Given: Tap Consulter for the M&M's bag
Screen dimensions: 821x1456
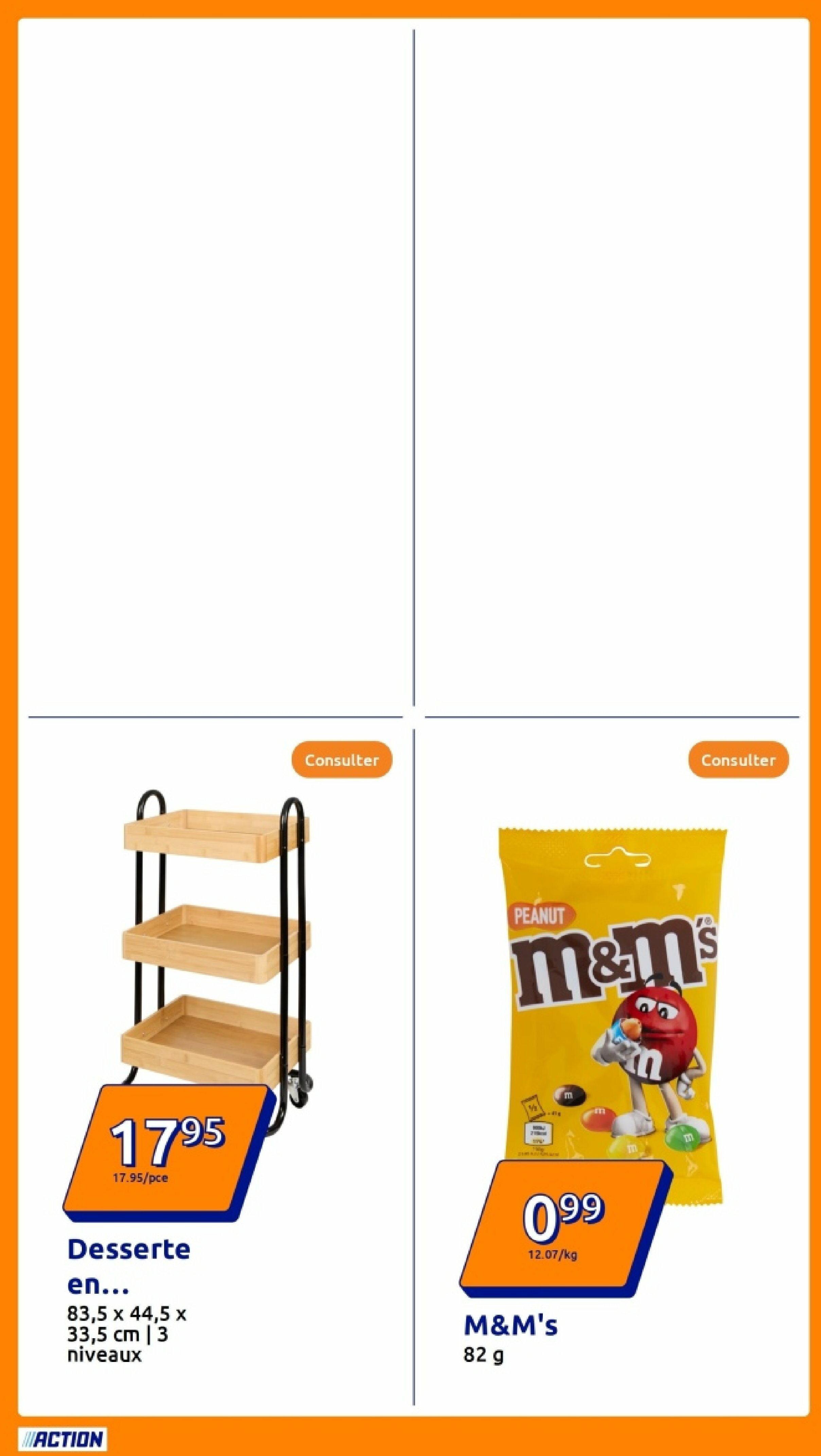Looking at the screenshot, I should 738,760.
